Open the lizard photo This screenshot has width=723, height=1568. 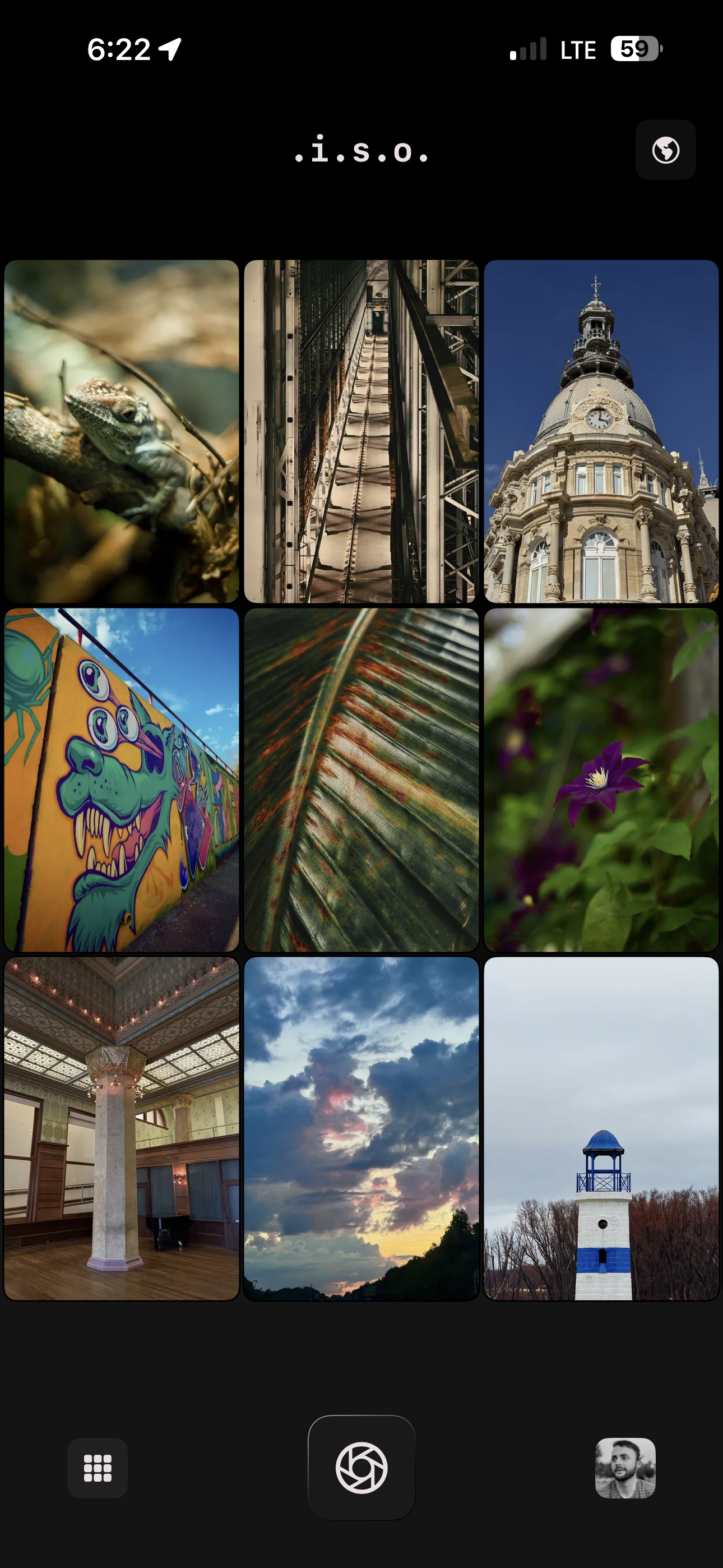(122, 432)
